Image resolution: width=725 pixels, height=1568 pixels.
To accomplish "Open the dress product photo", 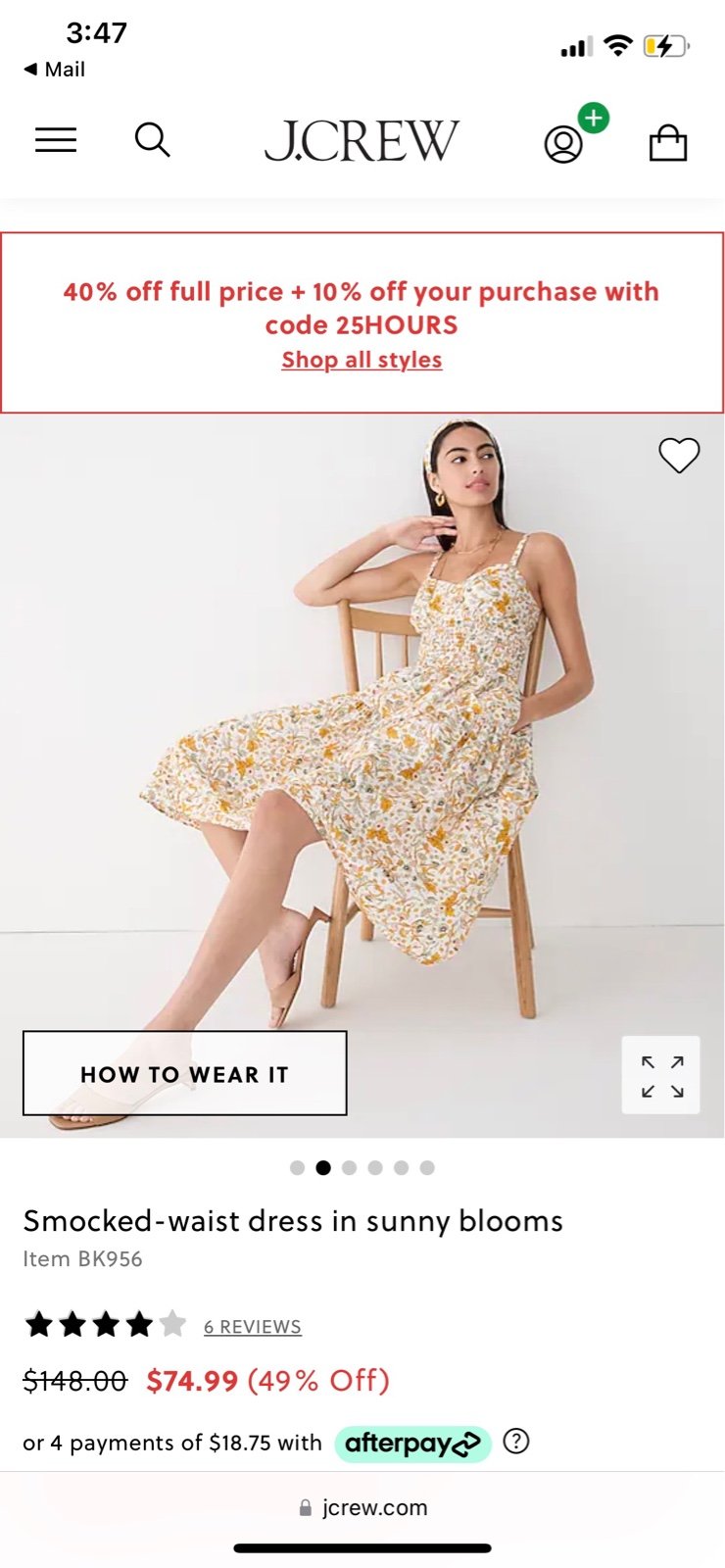I will pyautogui.click(x=362, y=775).
